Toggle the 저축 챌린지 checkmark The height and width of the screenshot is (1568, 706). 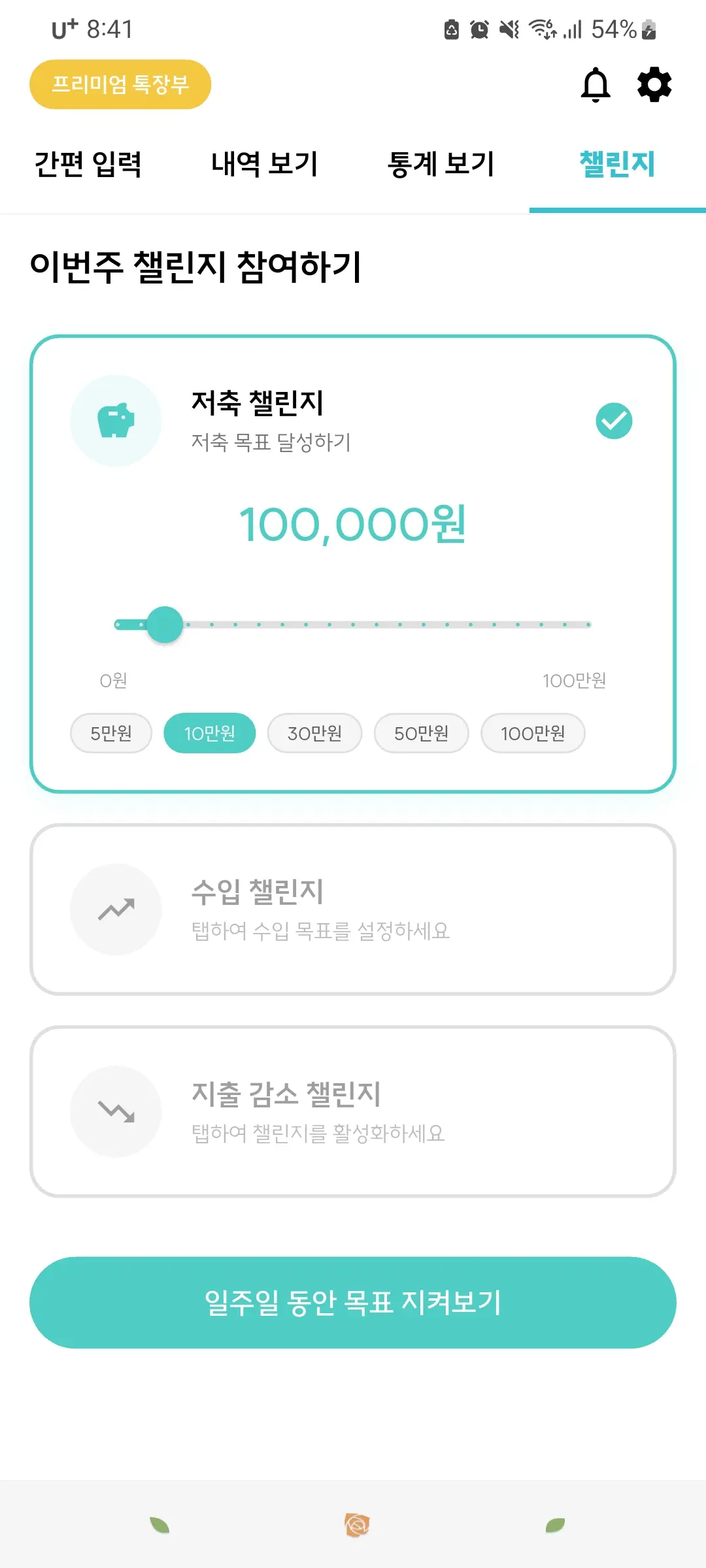[x=613, y=421]
